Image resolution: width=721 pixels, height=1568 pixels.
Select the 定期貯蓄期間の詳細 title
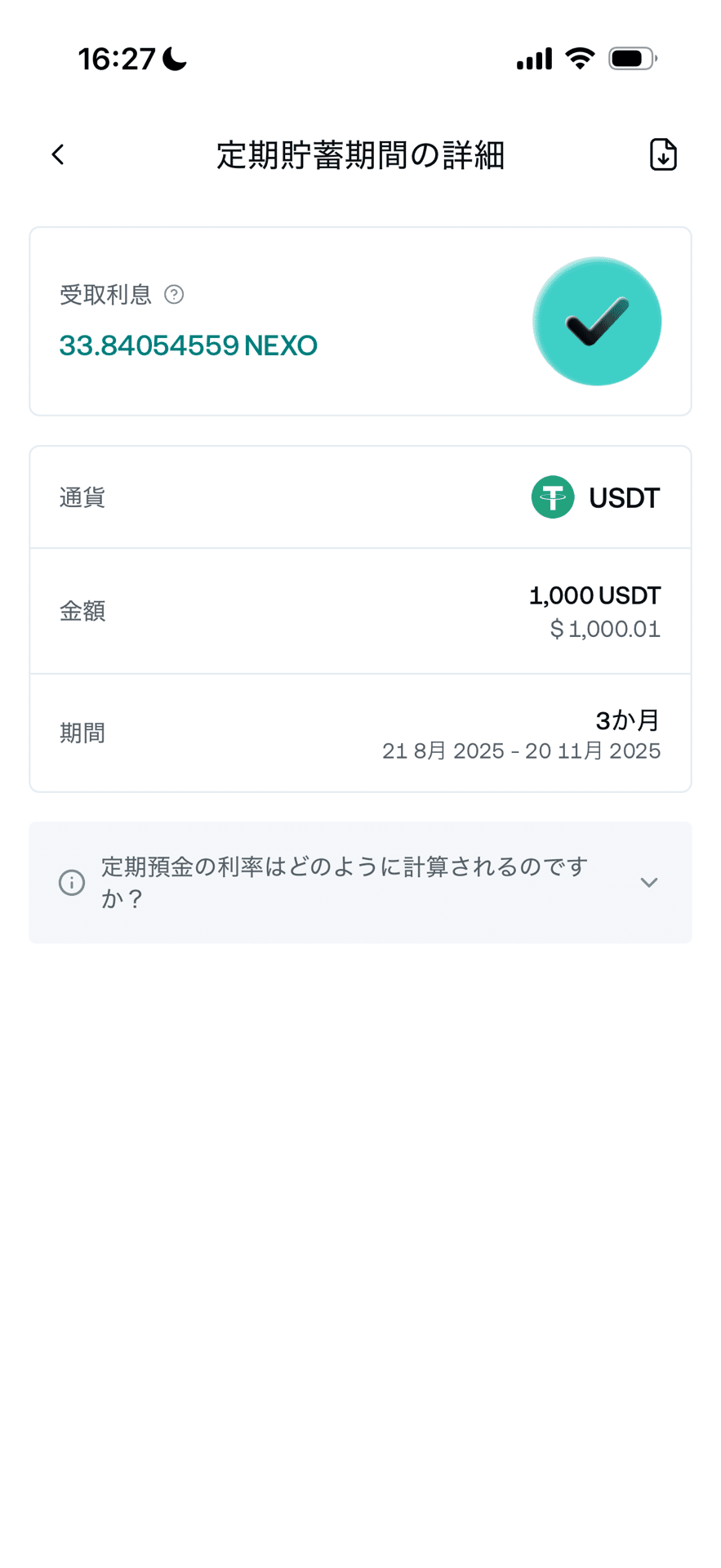tap(360, 155)
